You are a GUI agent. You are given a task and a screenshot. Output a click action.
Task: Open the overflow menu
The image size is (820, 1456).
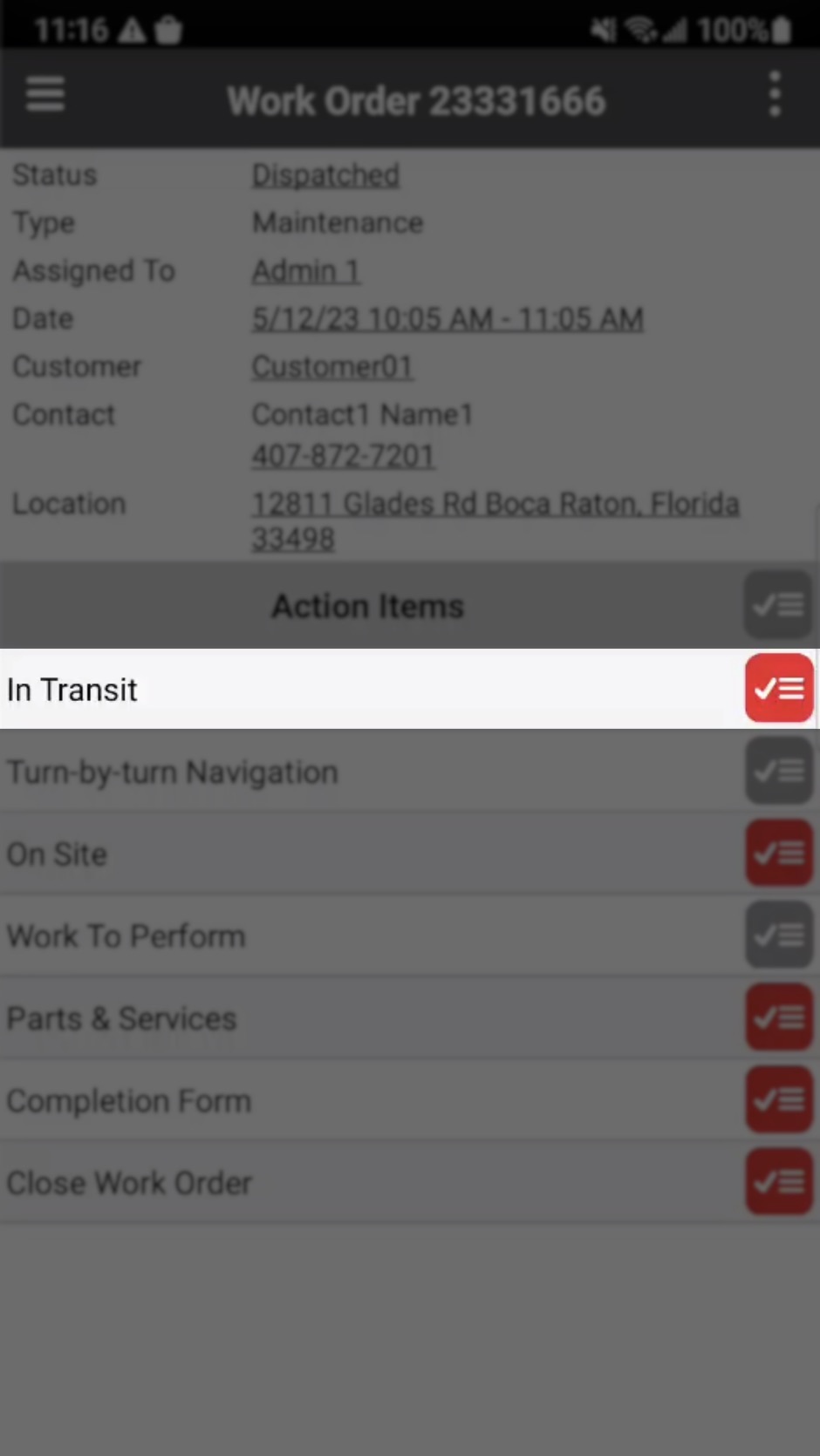(775, 94)
